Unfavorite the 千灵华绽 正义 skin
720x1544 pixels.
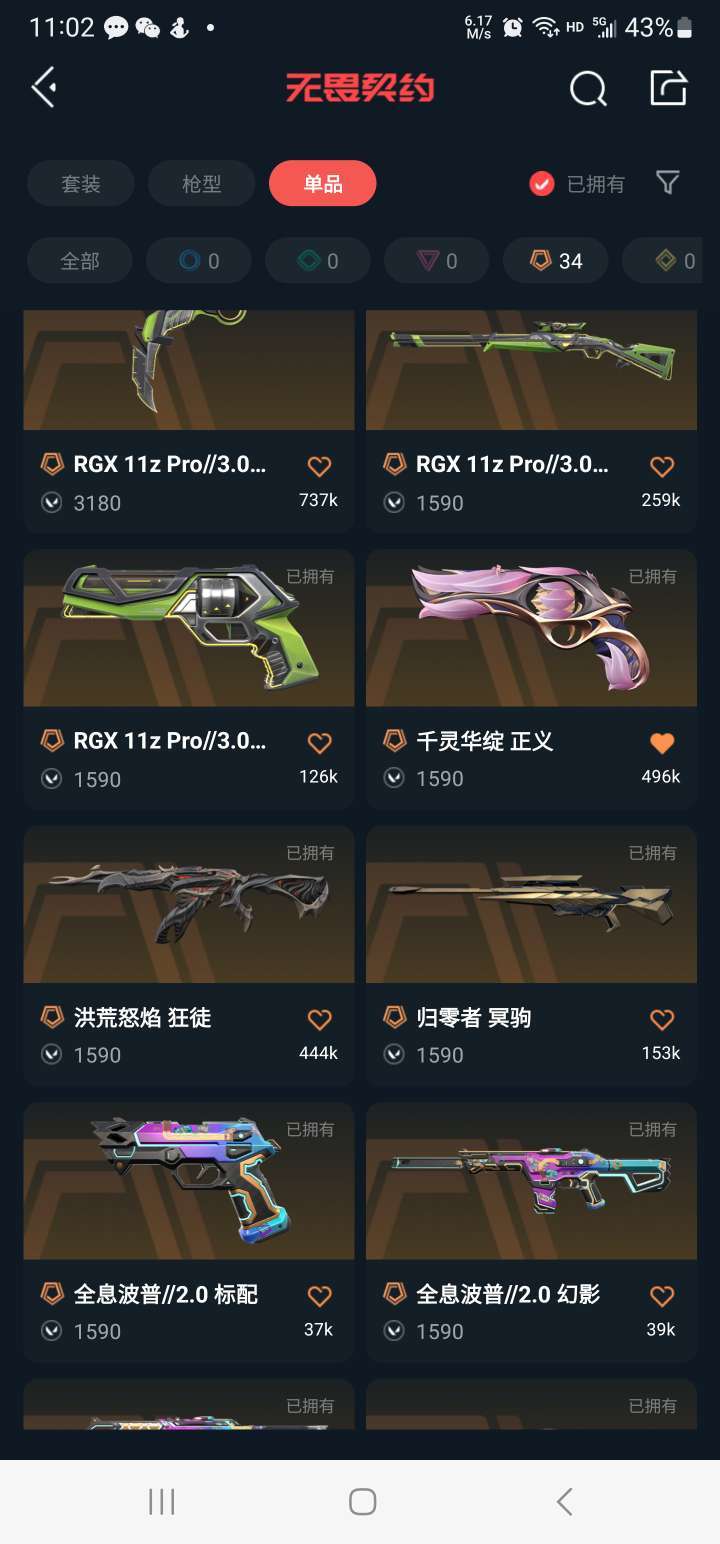tap(662, 743)
